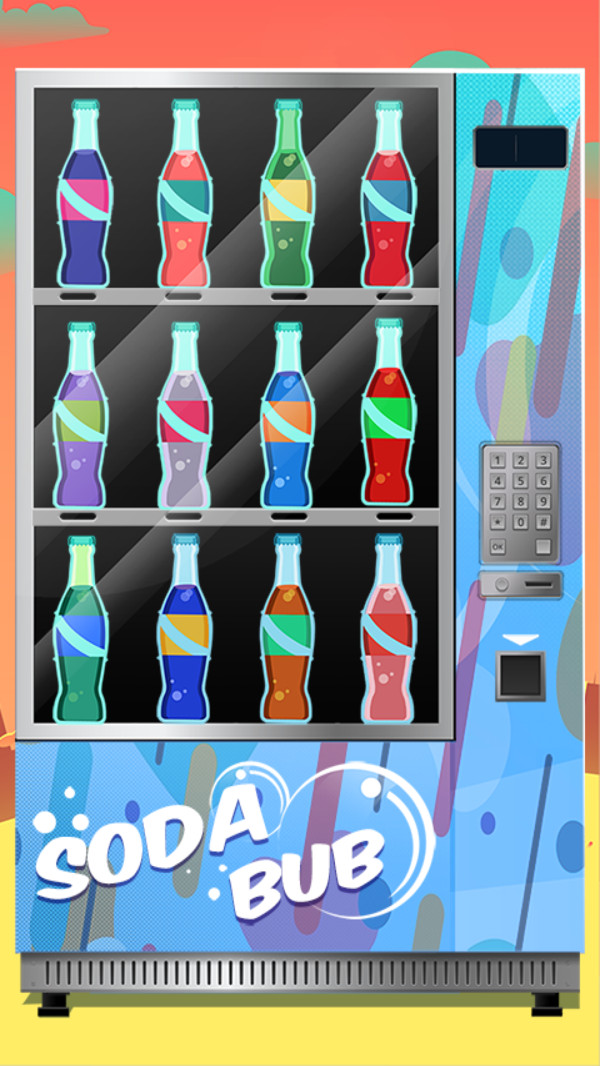Choose the brown soda with green label
This screenshot has height=1066, width=600.
(288, 635)
